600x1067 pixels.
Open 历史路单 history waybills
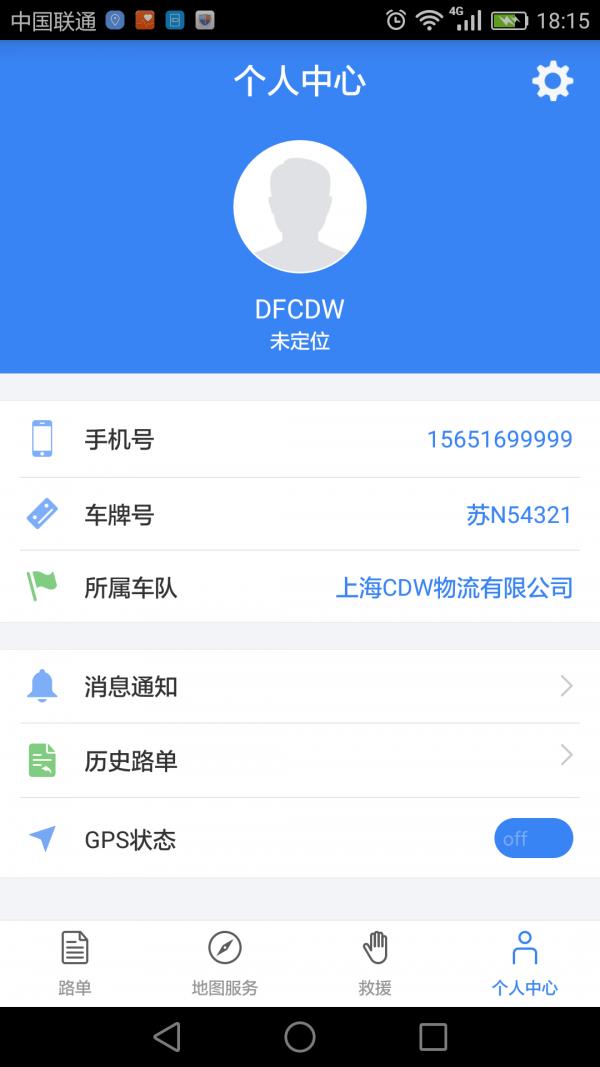(x=300, y=760)
